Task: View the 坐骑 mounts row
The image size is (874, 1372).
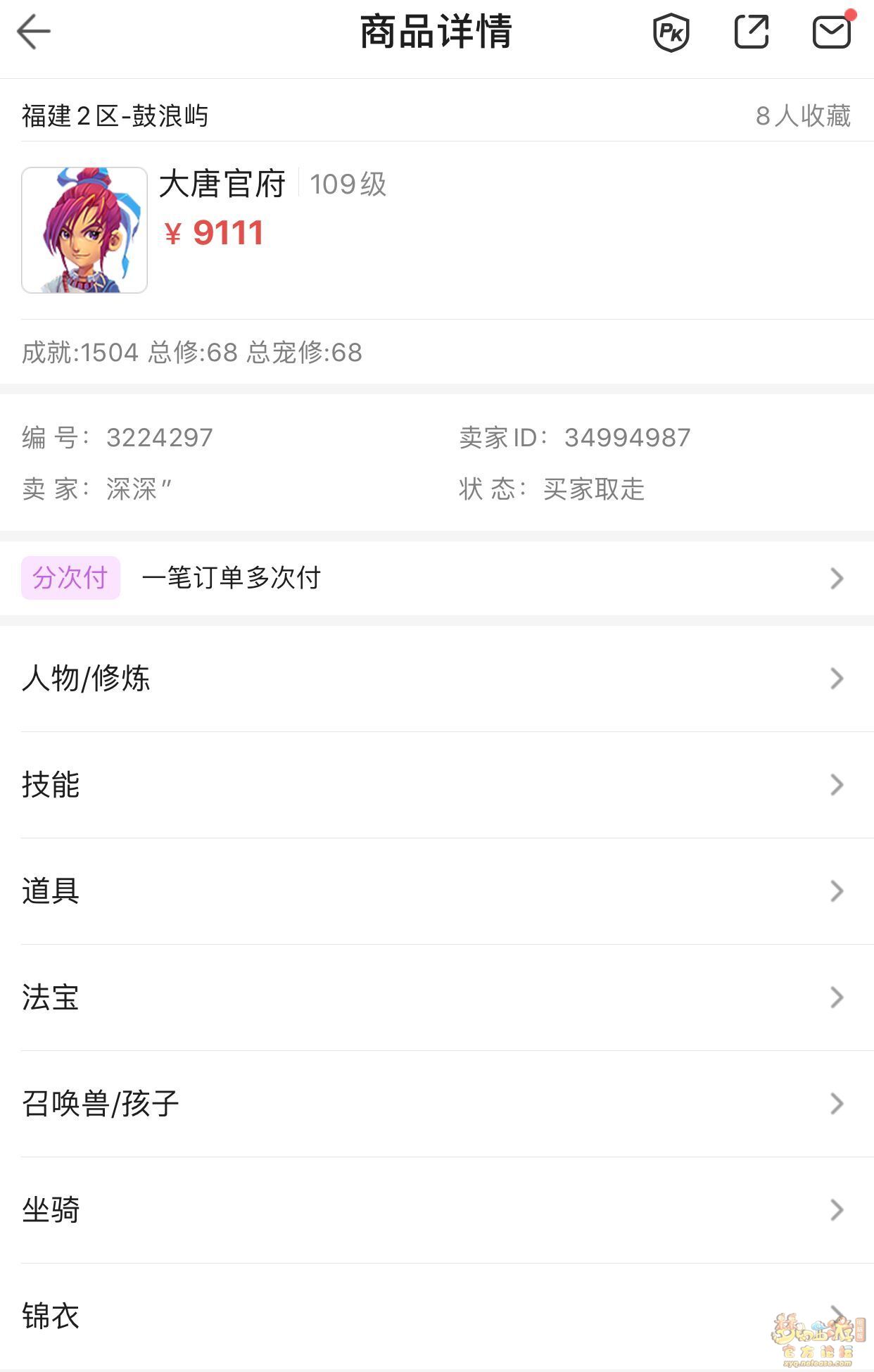Action: click(x=436, y=1210)
